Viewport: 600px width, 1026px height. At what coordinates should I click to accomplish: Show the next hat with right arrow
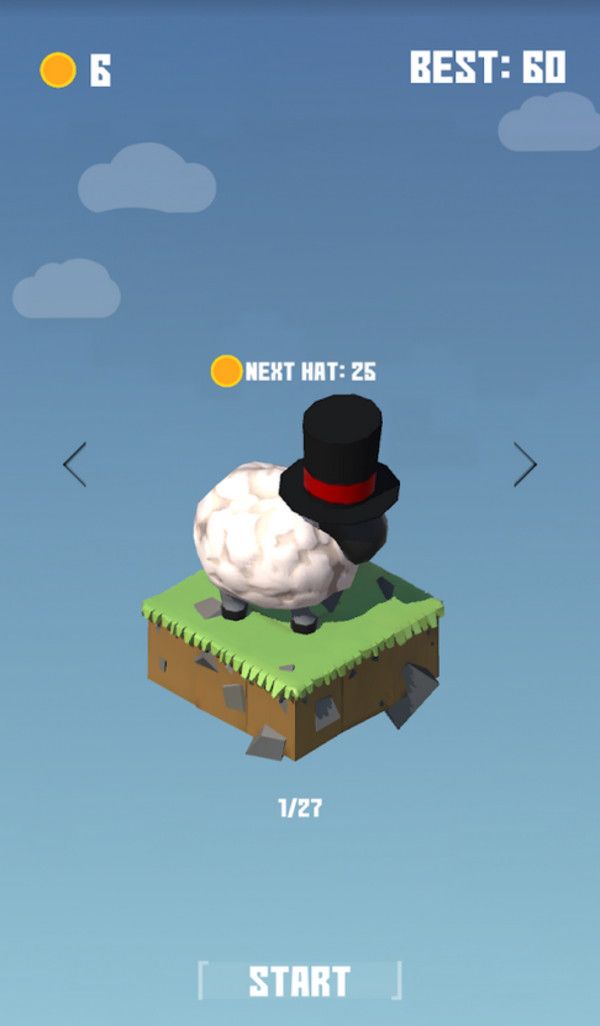tap(525, 464)
